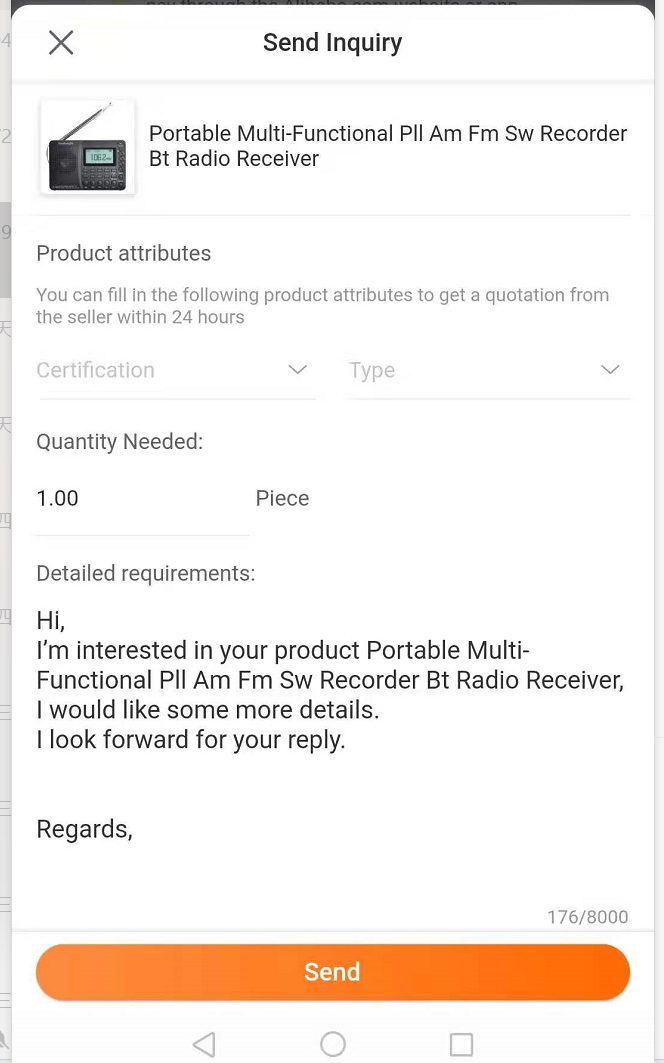This screenshot has height=1063, width=664.
Task: Edit the Quantity Needed field
Action: point(140,498)
